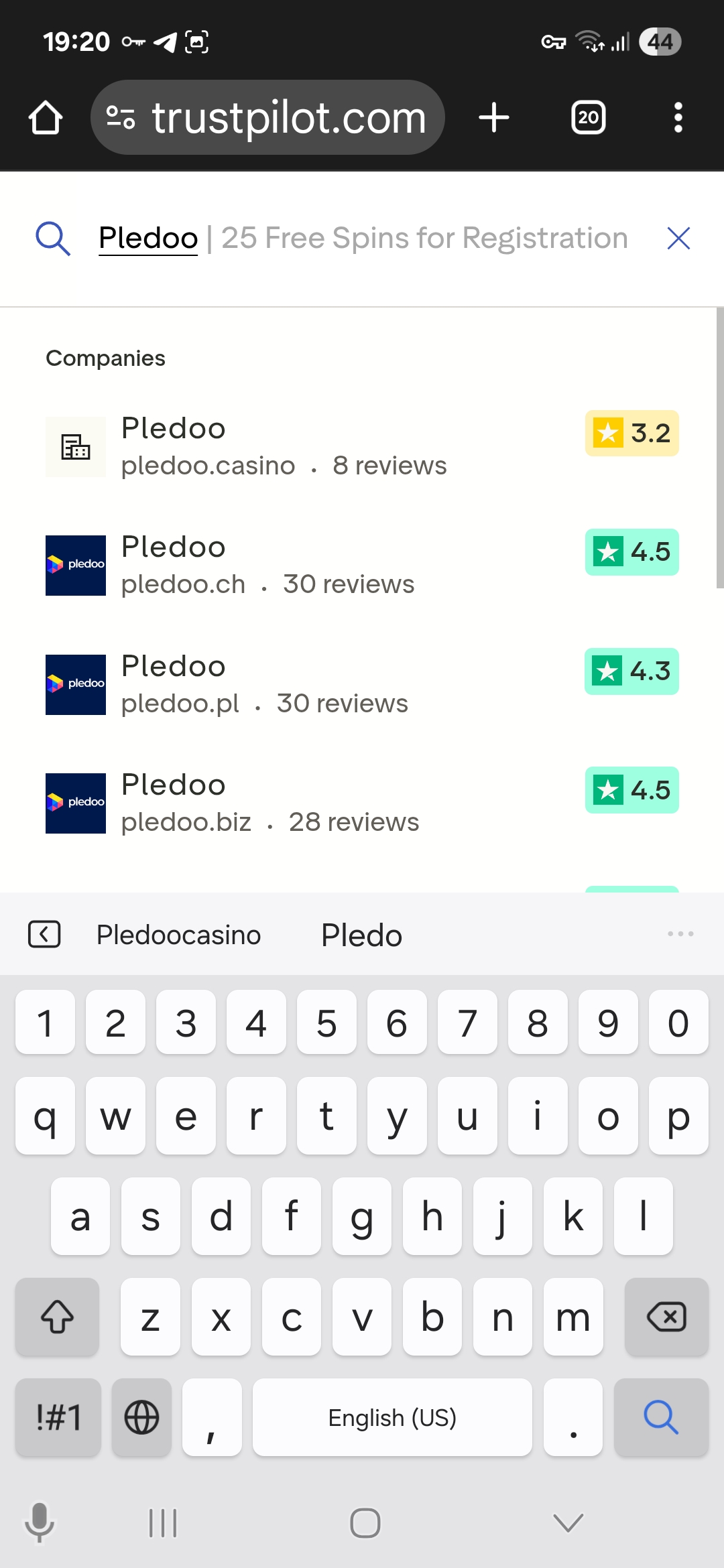Hide the keyboard with the down chevron
The height and width of the screenshot is (1568, 724).
[x=568, y=1523]
